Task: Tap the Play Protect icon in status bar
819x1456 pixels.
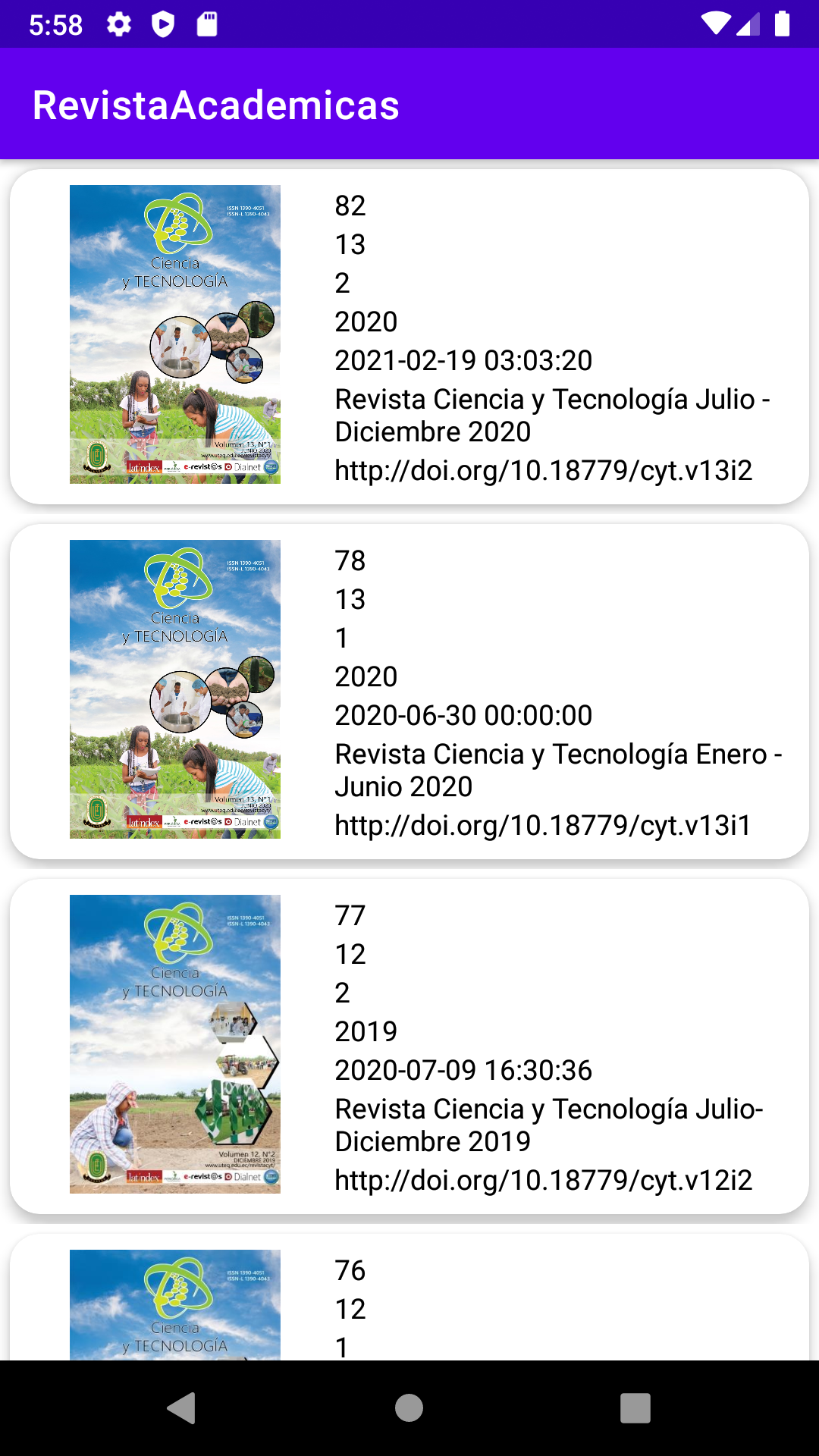Action: click(162, 24)
